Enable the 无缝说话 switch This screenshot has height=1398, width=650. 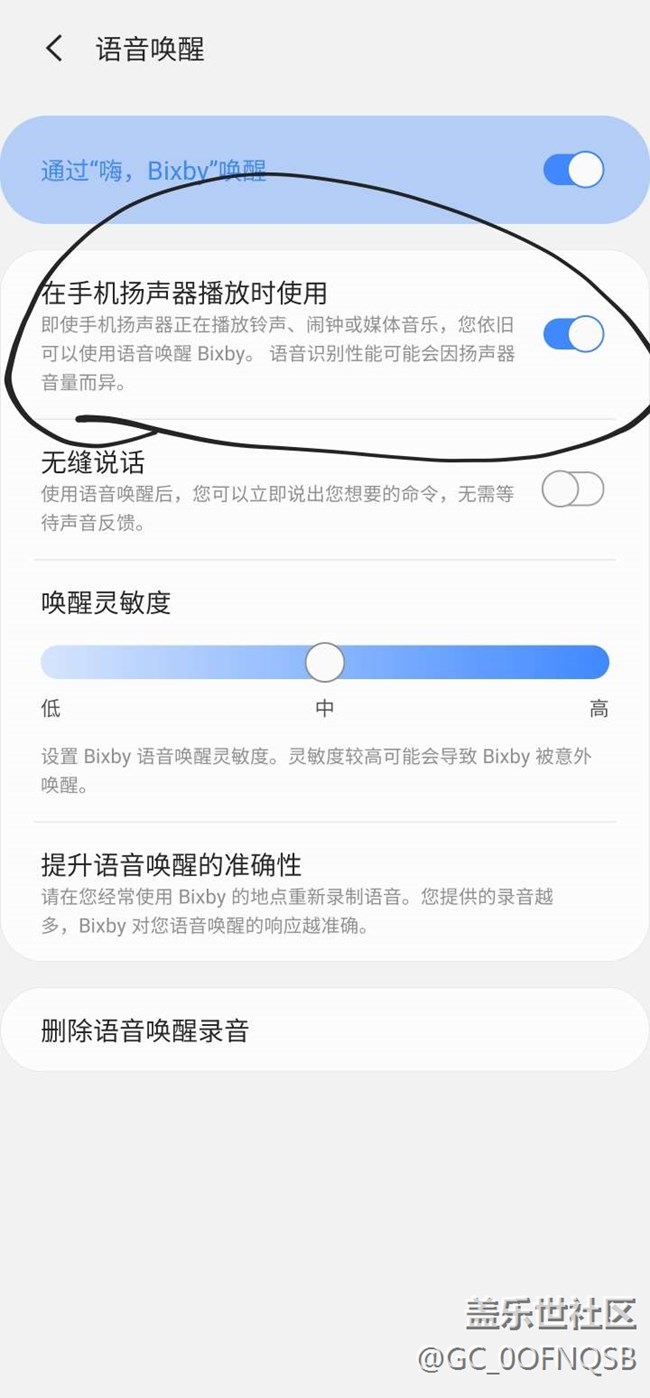point(573,490)
